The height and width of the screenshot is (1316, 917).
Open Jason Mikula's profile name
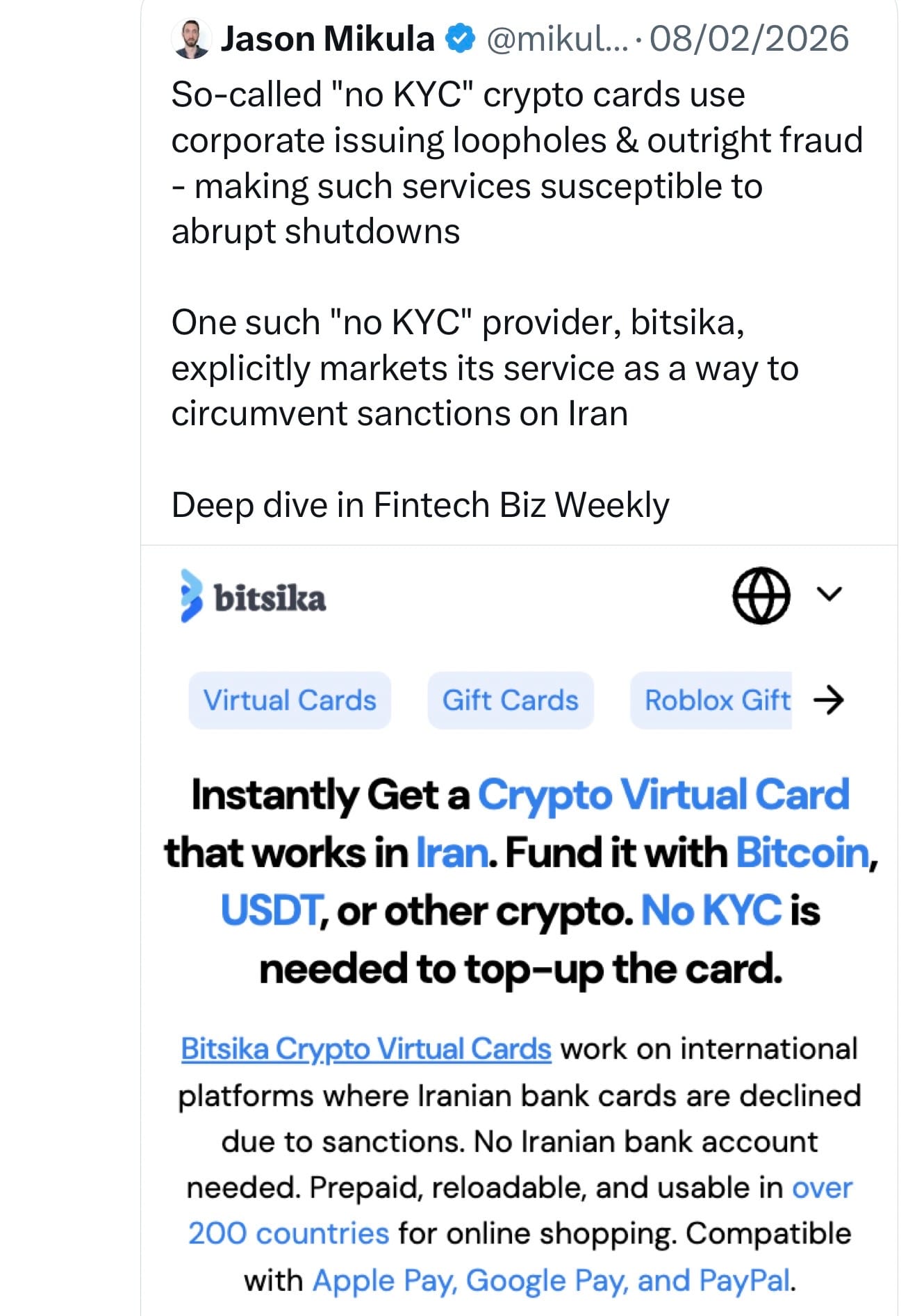(x=327, y=39)
